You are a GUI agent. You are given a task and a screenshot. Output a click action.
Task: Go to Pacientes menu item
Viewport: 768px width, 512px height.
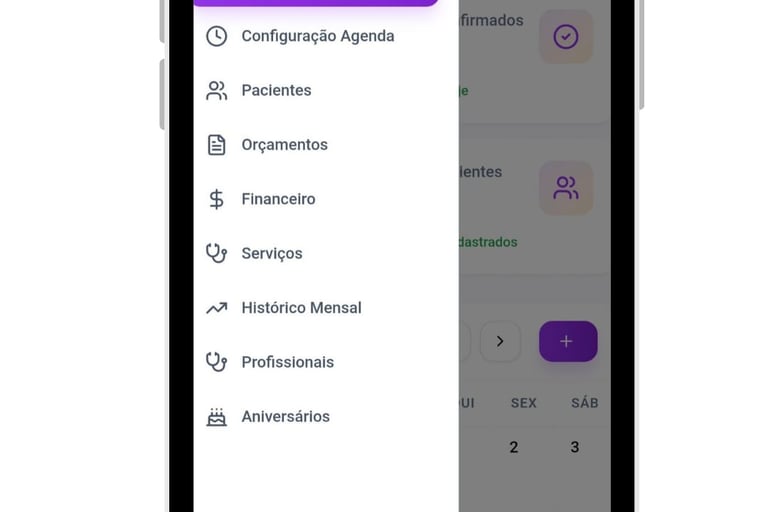click(276, 90)
